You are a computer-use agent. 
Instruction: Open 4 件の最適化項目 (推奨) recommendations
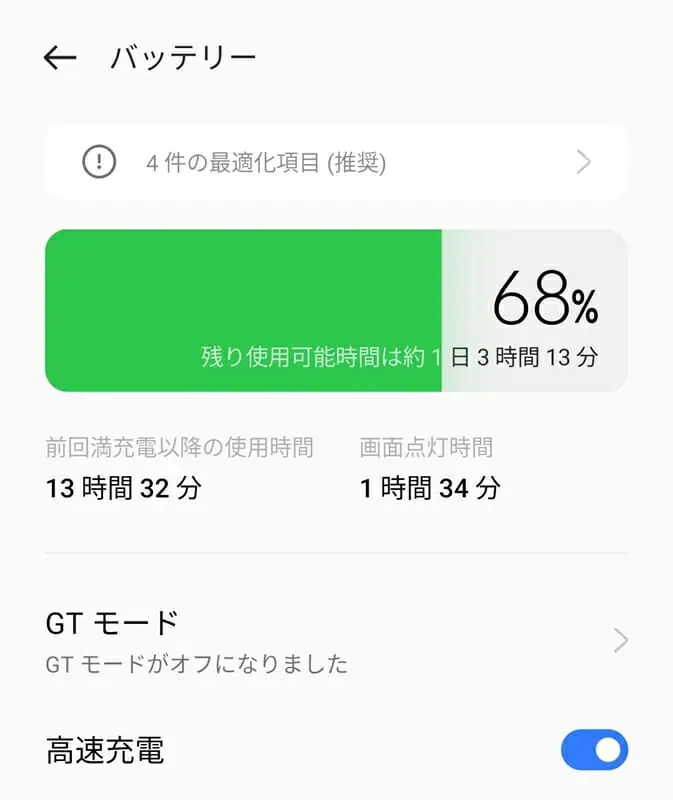(336, 162)
